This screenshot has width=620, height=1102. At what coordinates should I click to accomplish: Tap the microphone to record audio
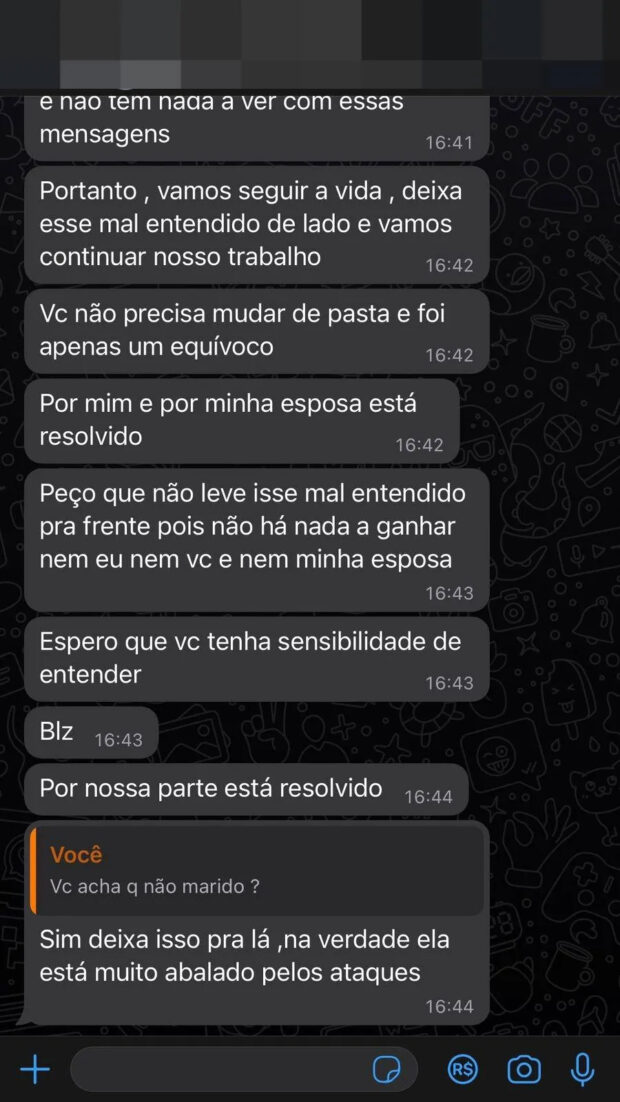(x=582, y=1070)
